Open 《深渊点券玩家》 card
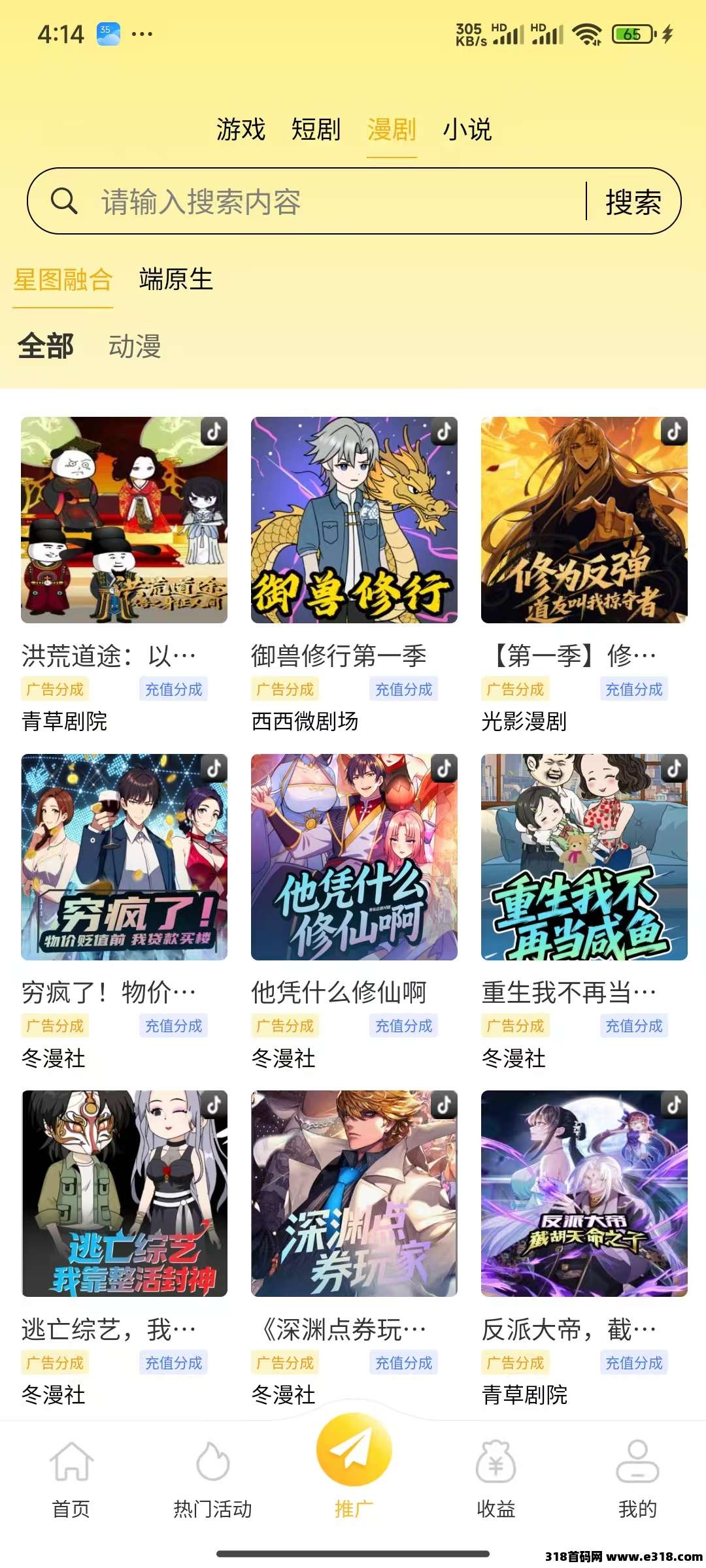Screen dimensions: 706x1568 click(354, 1193)
